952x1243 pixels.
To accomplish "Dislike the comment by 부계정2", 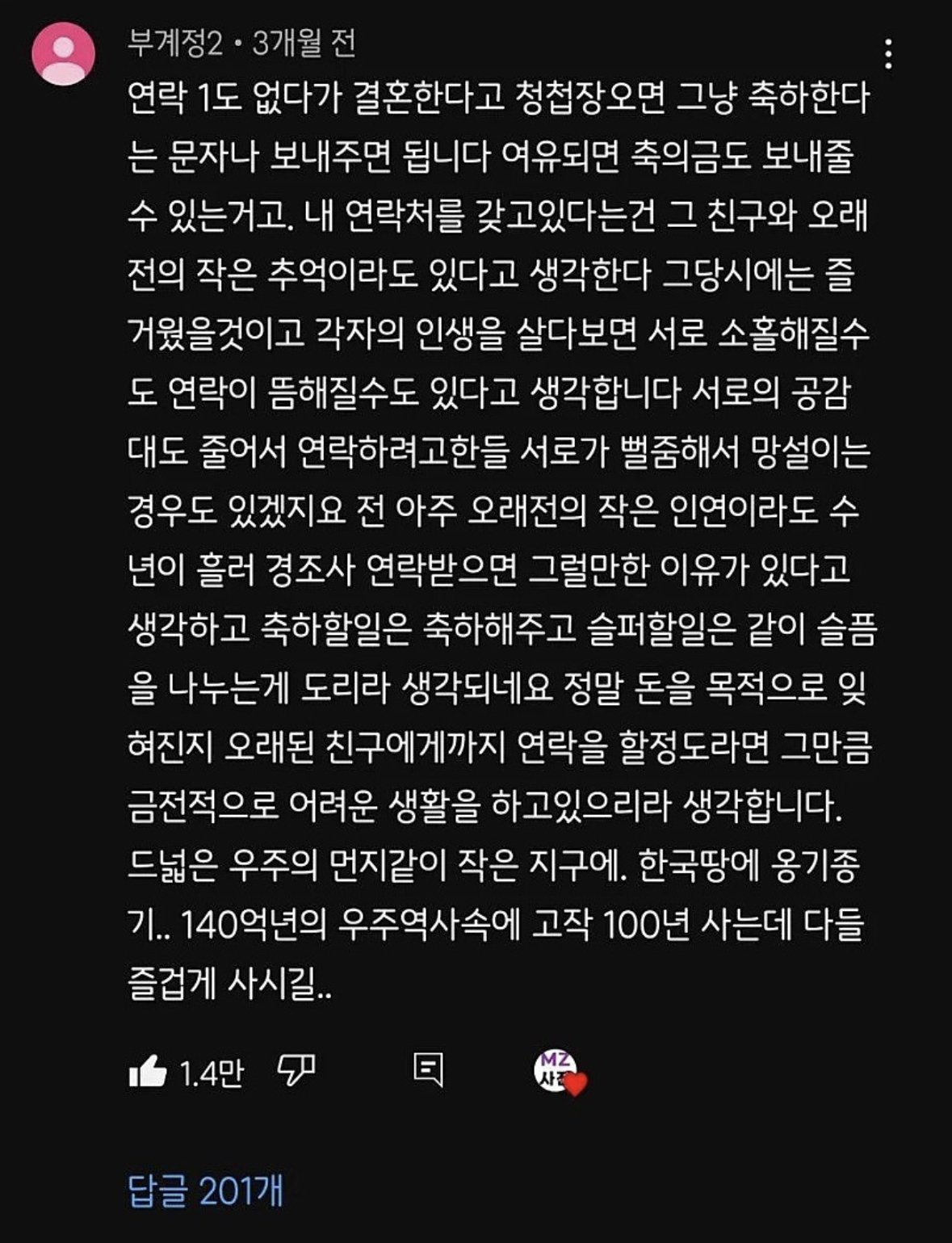I will click(296, 1071).
